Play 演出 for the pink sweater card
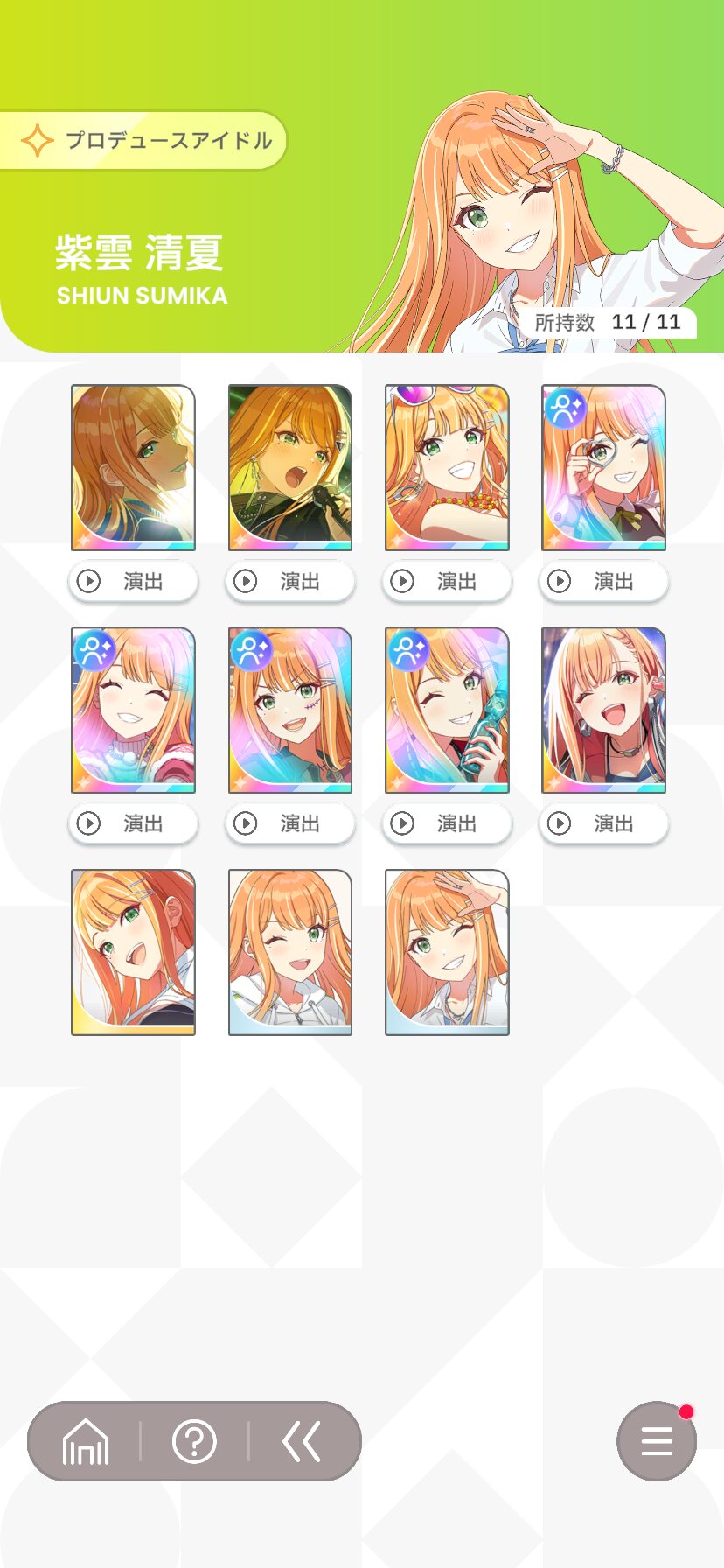The height and width of the screenshot is (1568, 724). click(133, 823)
